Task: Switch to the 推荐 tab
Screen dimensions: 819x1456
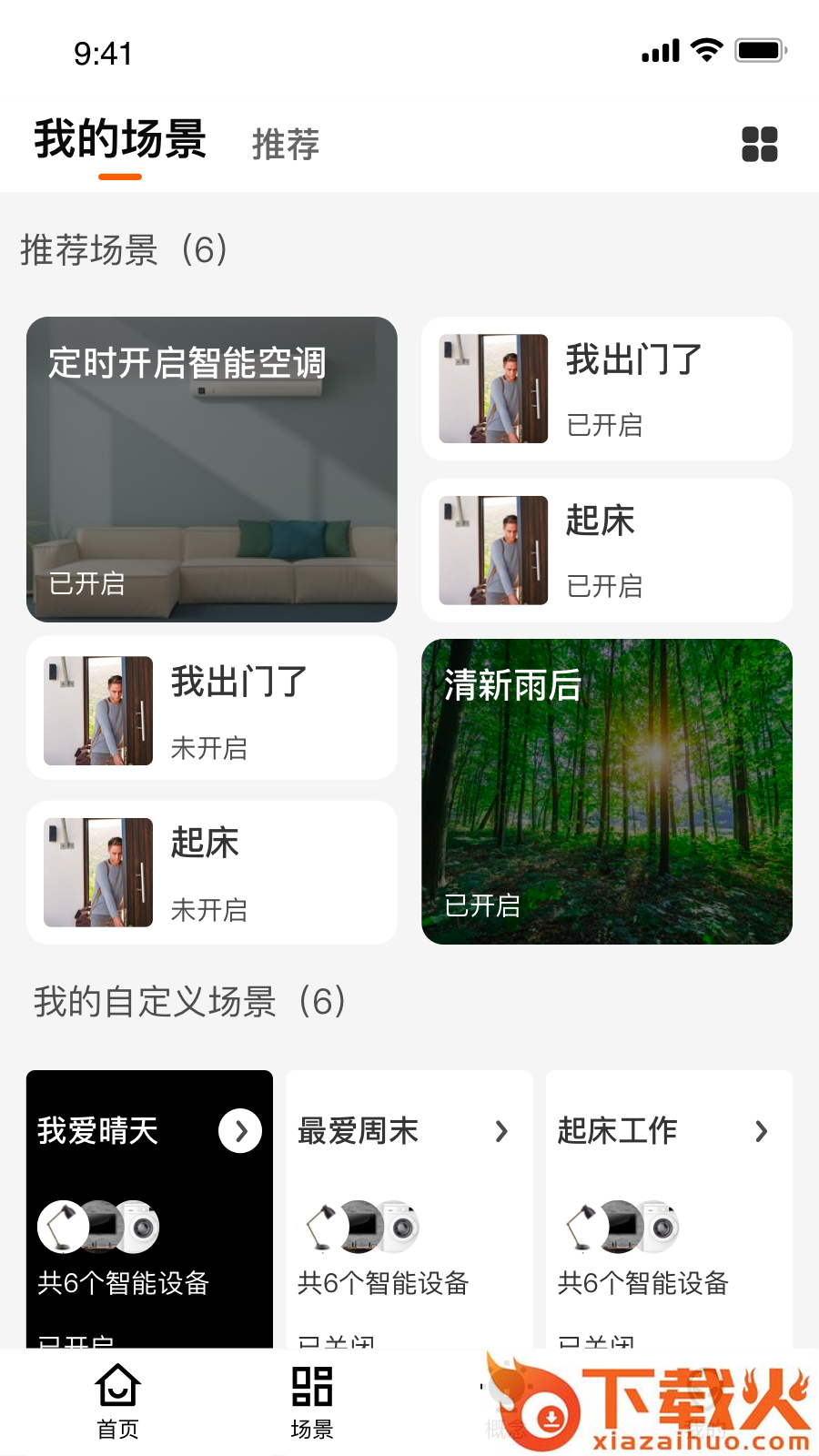Action: [x=286, y=145]
